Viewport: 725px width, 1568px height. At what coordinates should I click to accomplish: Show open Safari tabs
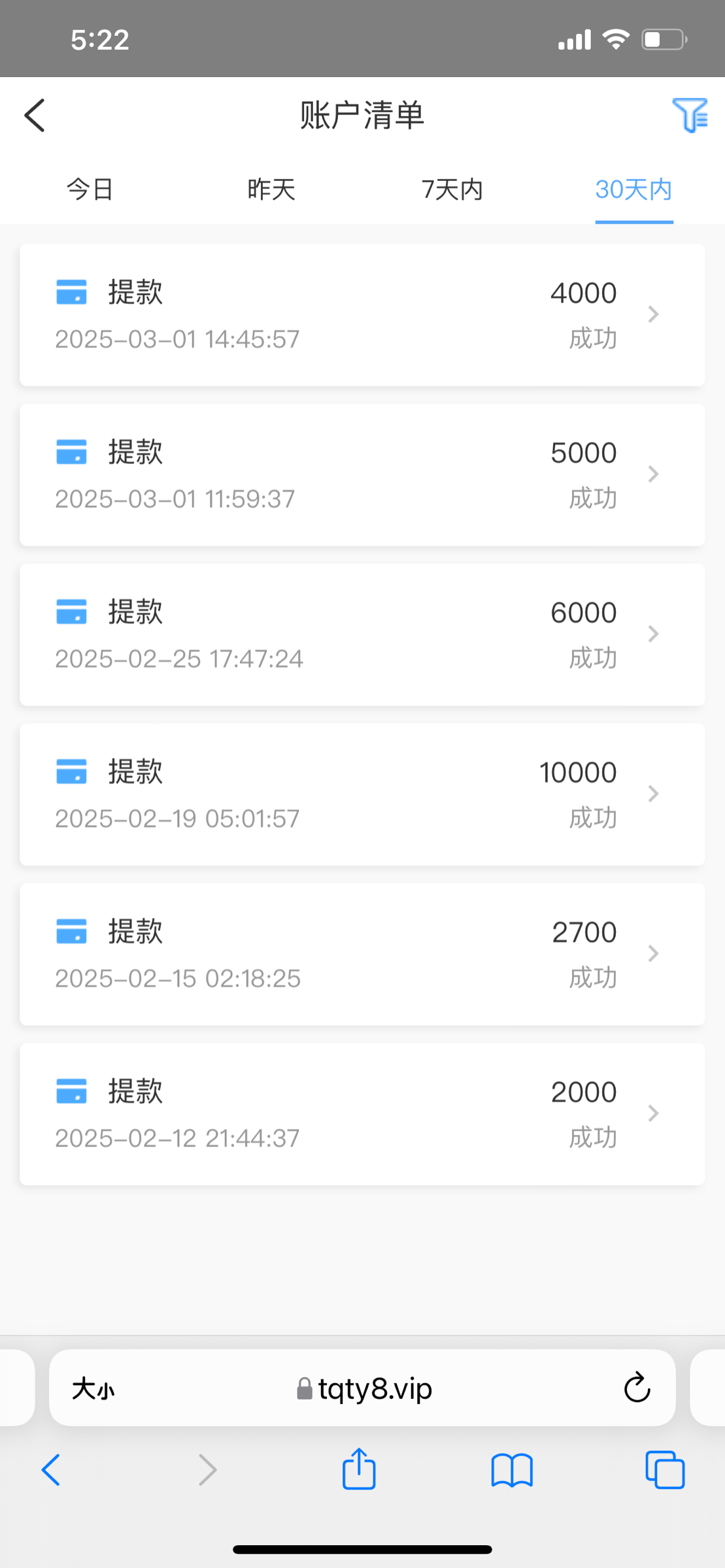click(664, 1470)
